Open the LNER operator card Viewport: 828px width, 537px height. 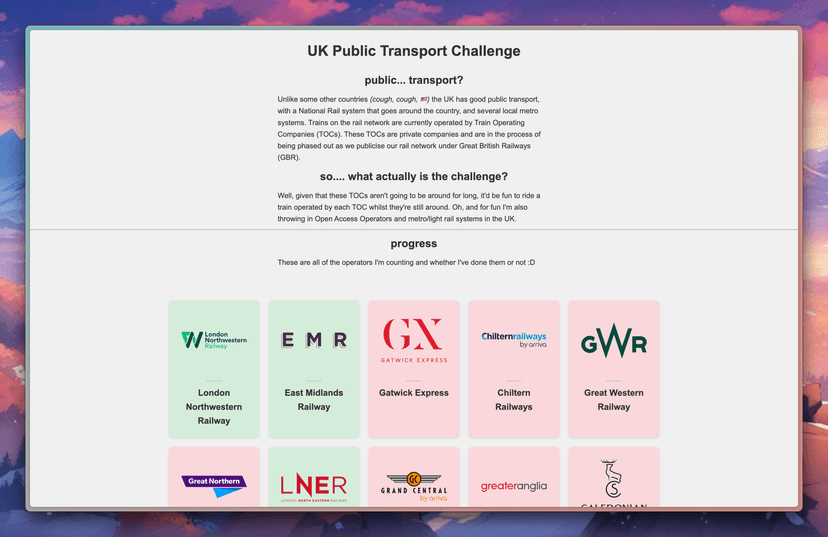tap(314, 479)
